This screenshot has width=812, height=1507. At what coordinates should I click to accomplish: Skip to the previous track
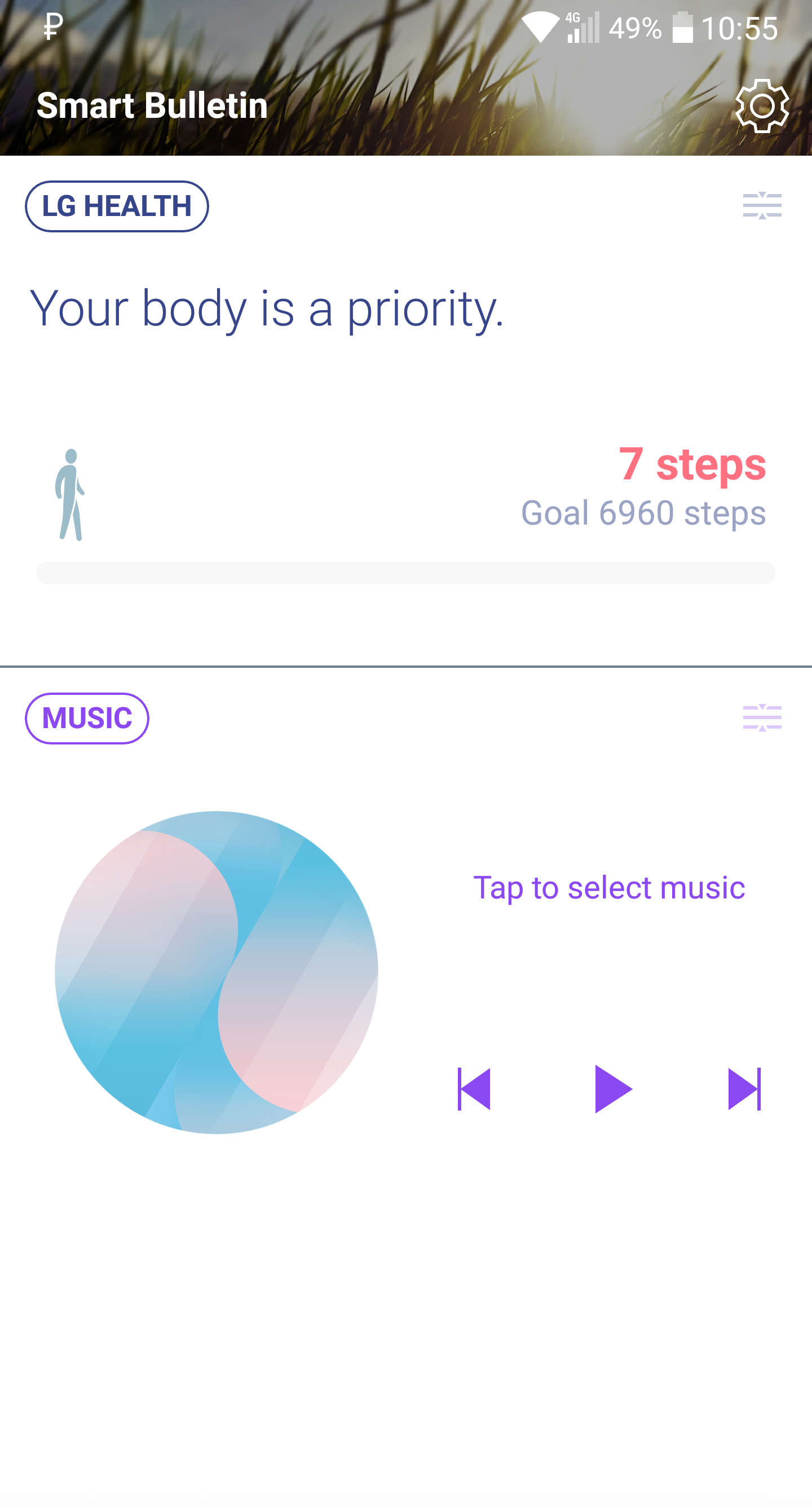(x=474, y=1089)
